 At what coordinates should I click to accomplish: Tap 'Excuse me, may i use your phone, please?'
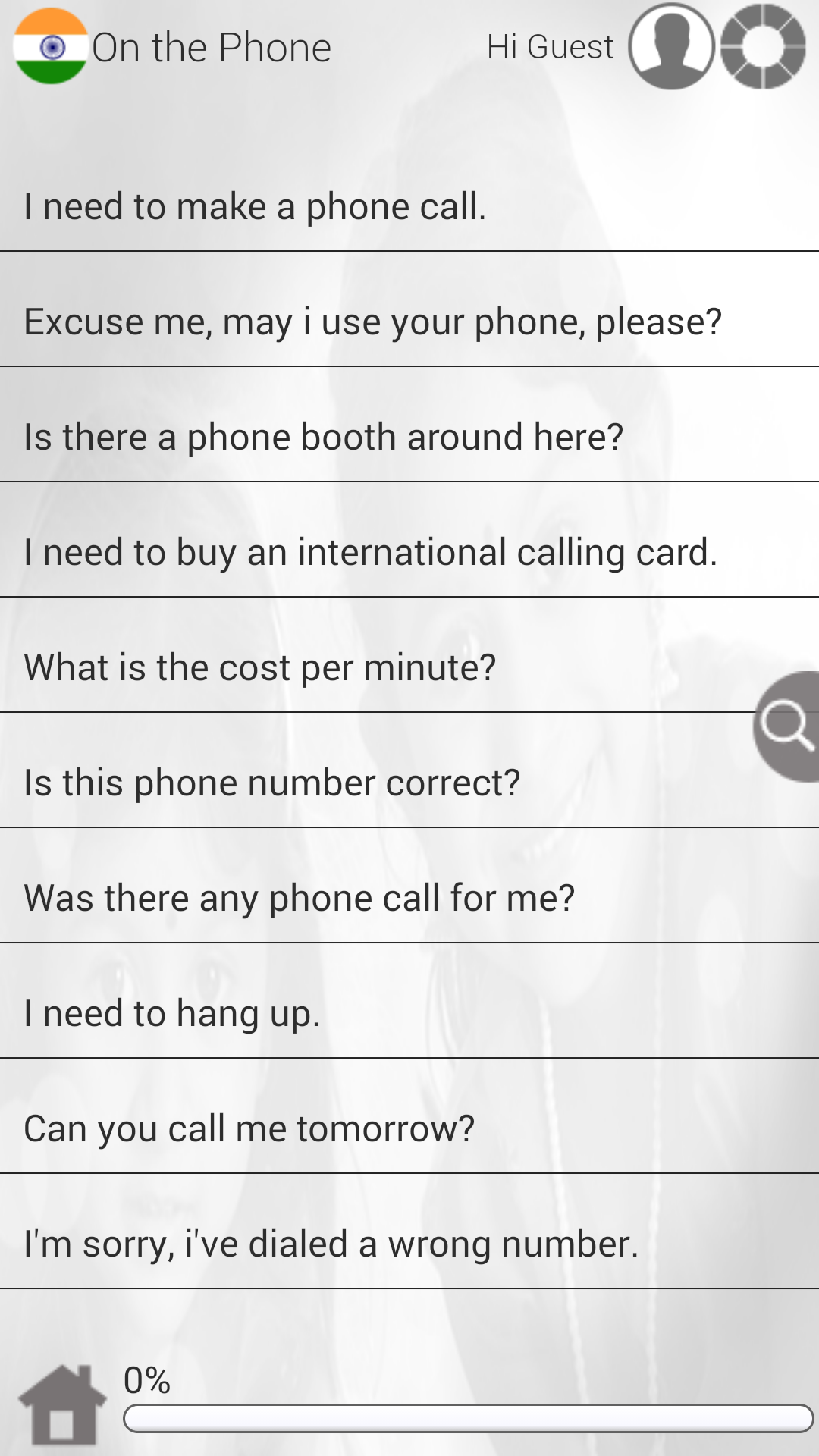[372, 322]
